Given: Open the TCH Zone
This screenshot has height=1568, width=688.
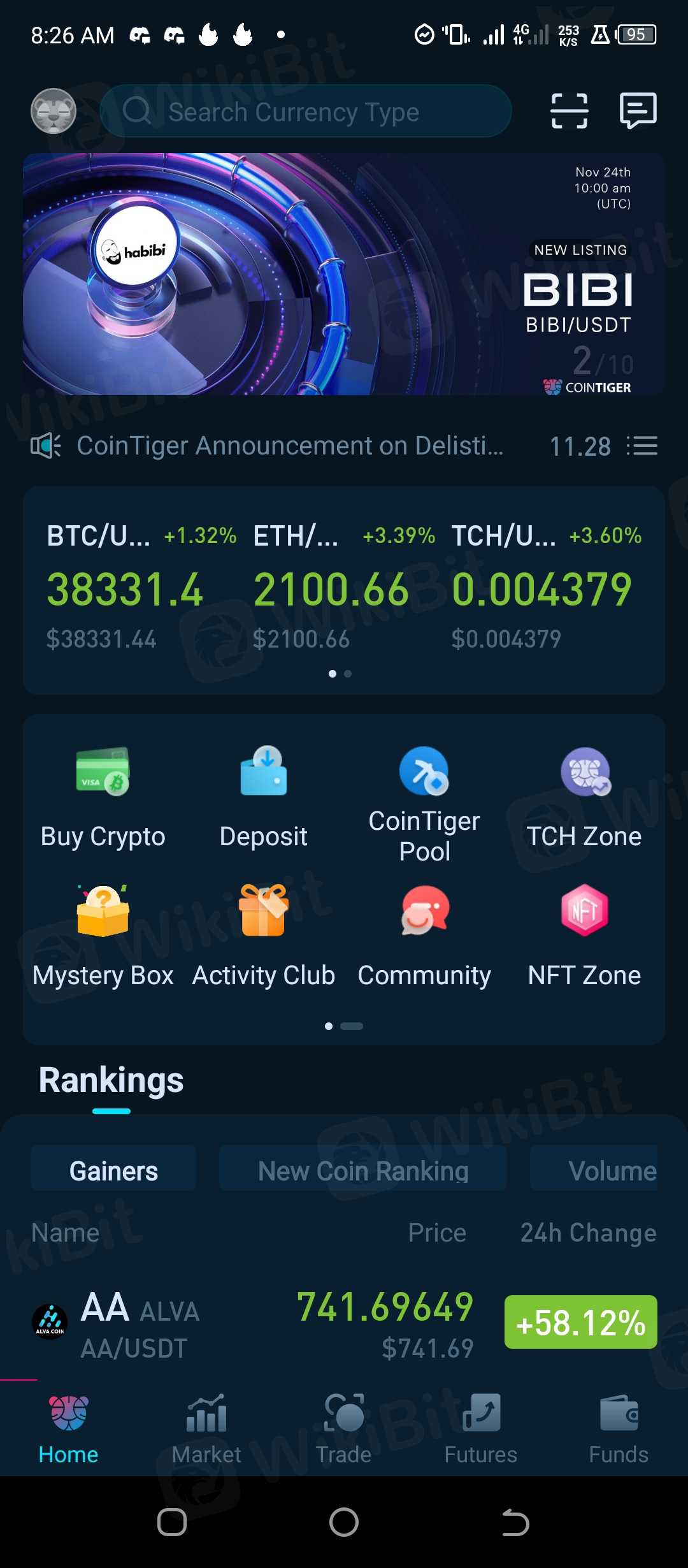Looking at the screenshot, I should pos(584,797).
